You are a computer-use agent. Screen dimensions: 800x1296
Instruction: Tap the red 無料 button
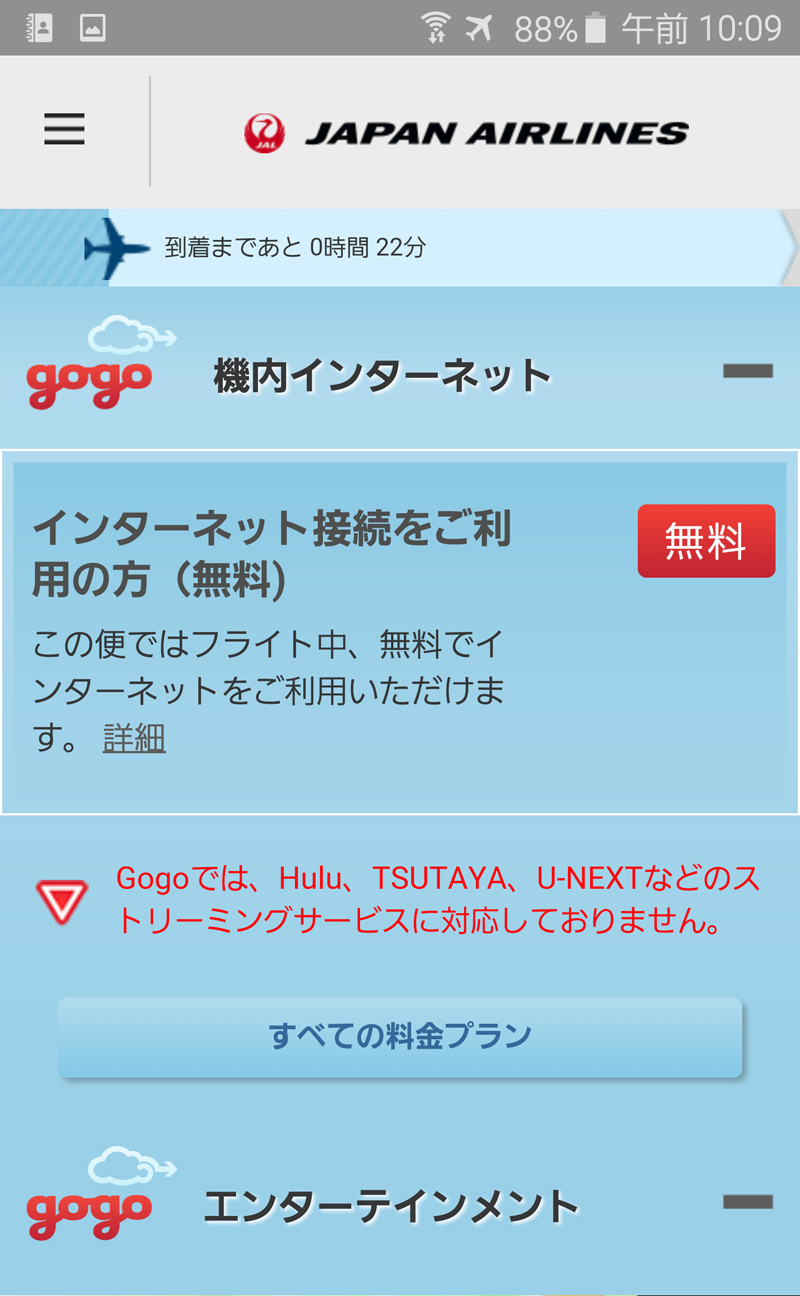[706, 541]
